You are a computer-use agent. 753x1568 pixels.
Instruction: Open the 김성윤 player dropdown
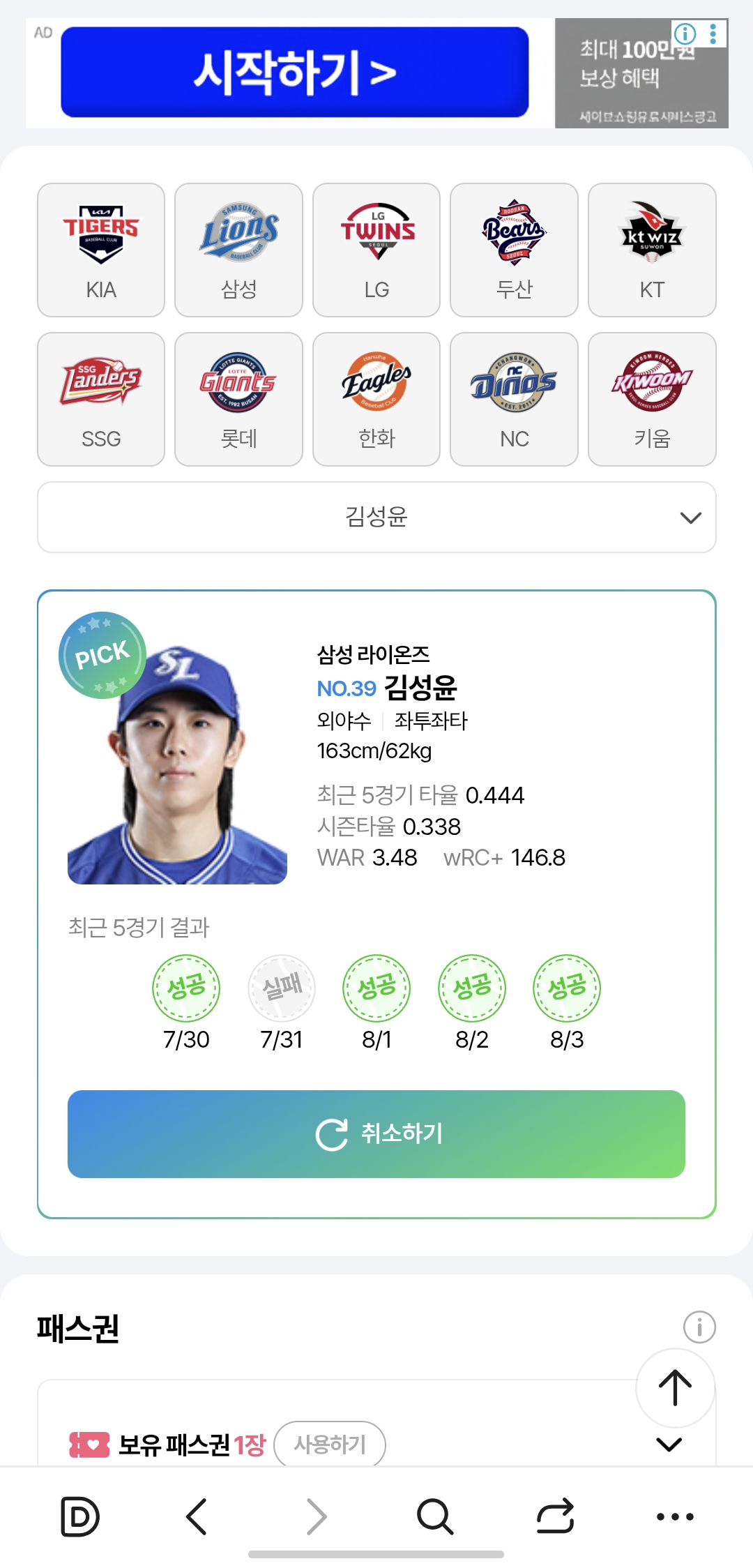coord(376,517)
